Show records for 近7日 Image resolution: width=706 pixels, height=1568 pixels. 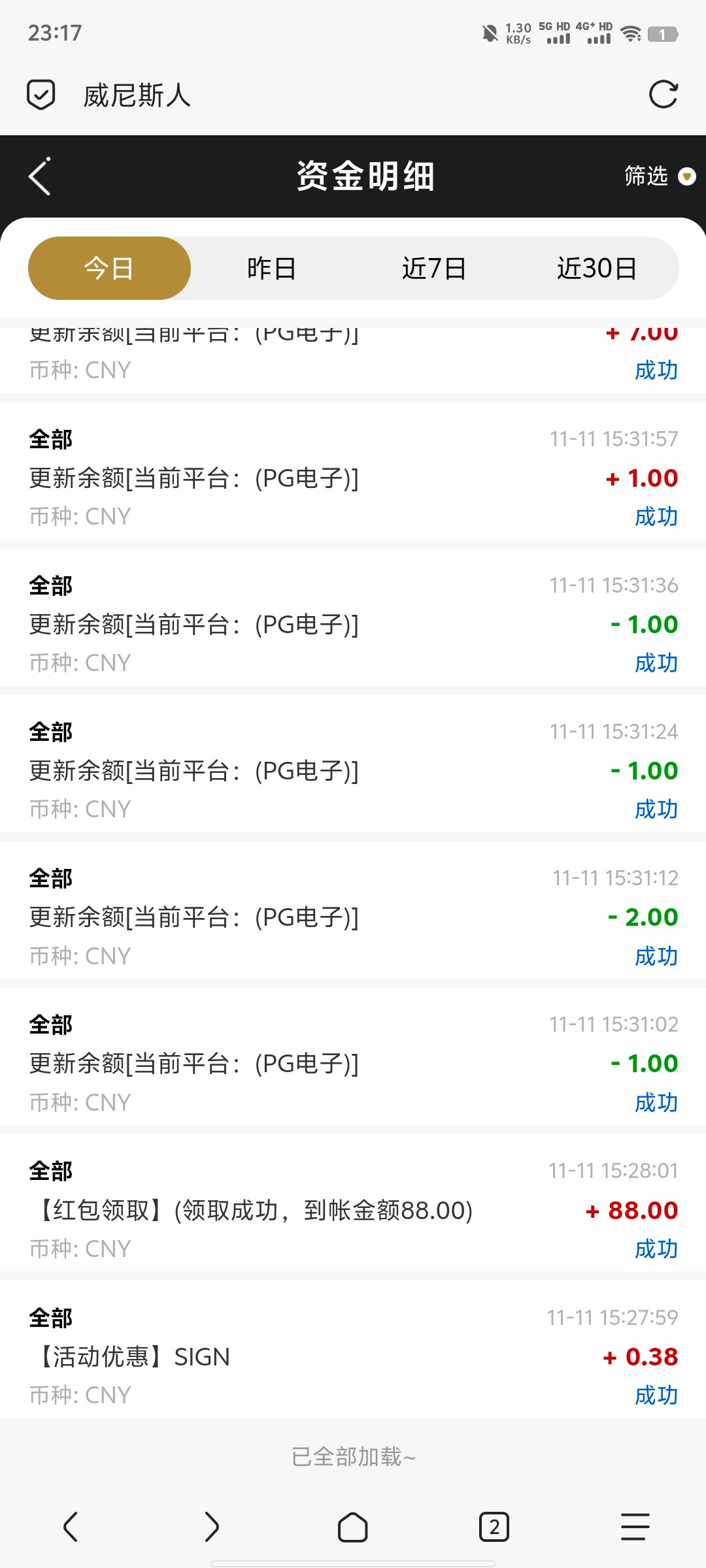(x=434, y=269)
